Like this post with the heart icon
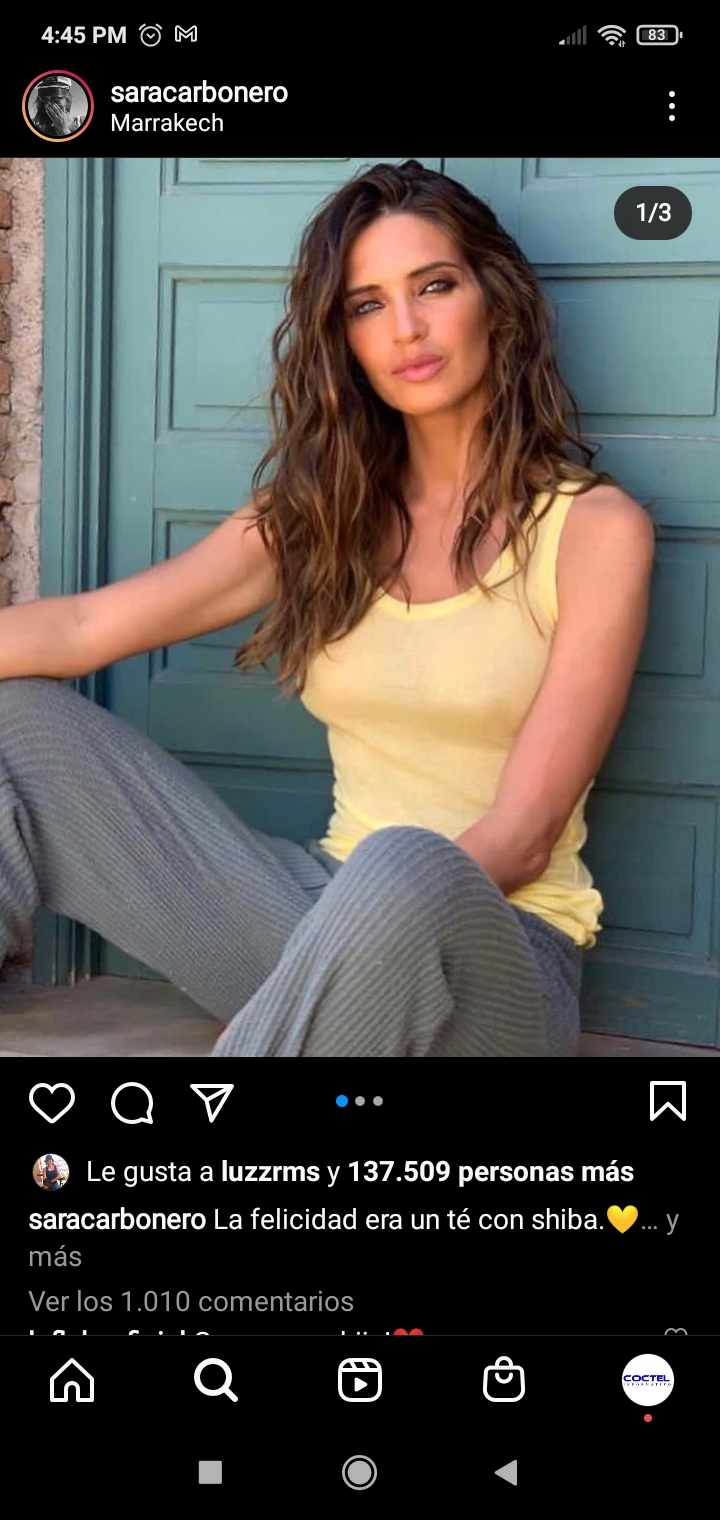720x1520 pixels. (52, 1102)
